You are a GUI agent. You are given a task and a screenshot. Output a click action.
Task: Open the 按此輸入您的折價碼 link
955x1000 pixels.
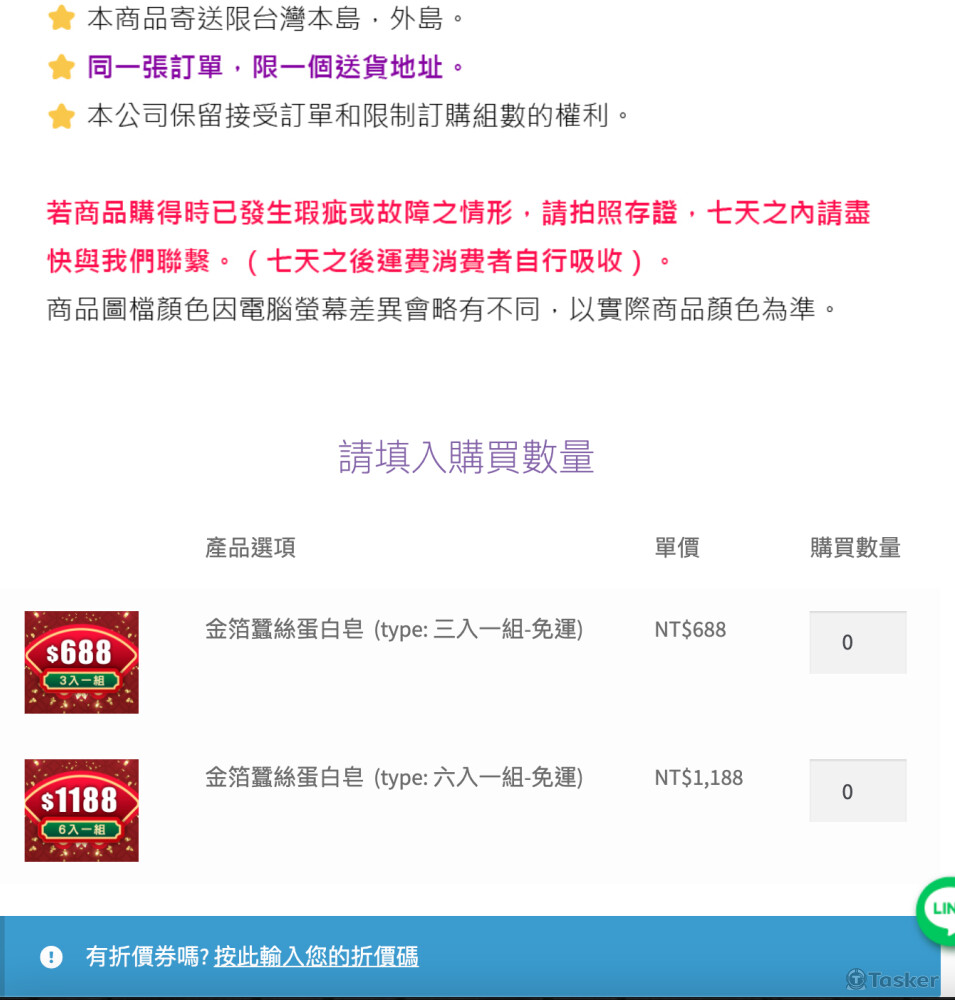pos(316,956)
